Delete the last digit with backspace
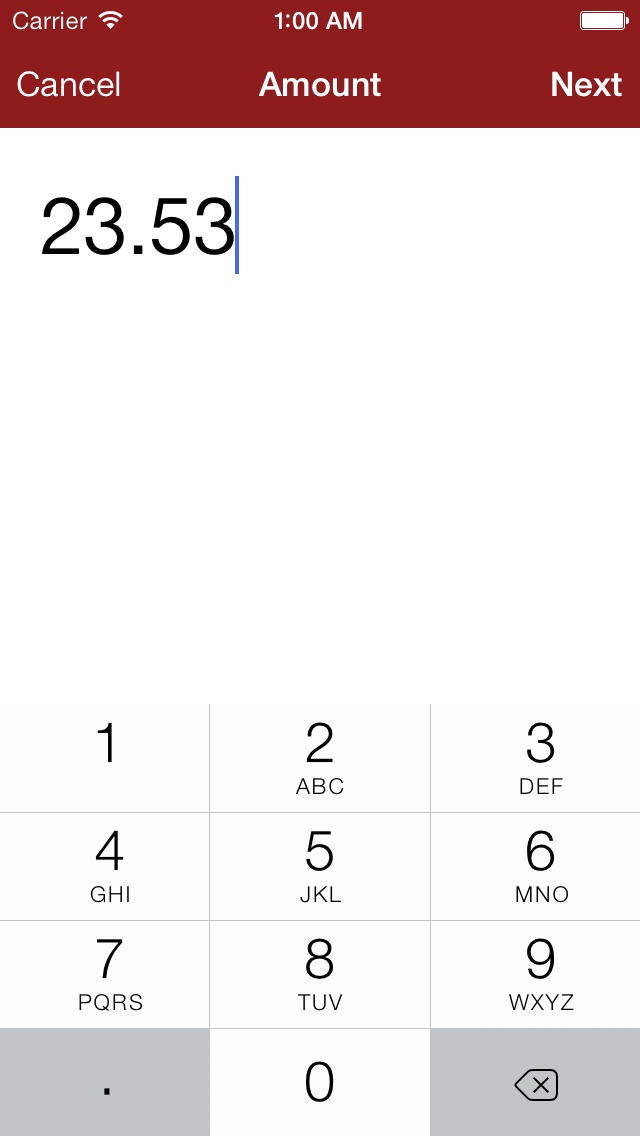Viewport: 640px width, 1136px height. (536, 1082)
